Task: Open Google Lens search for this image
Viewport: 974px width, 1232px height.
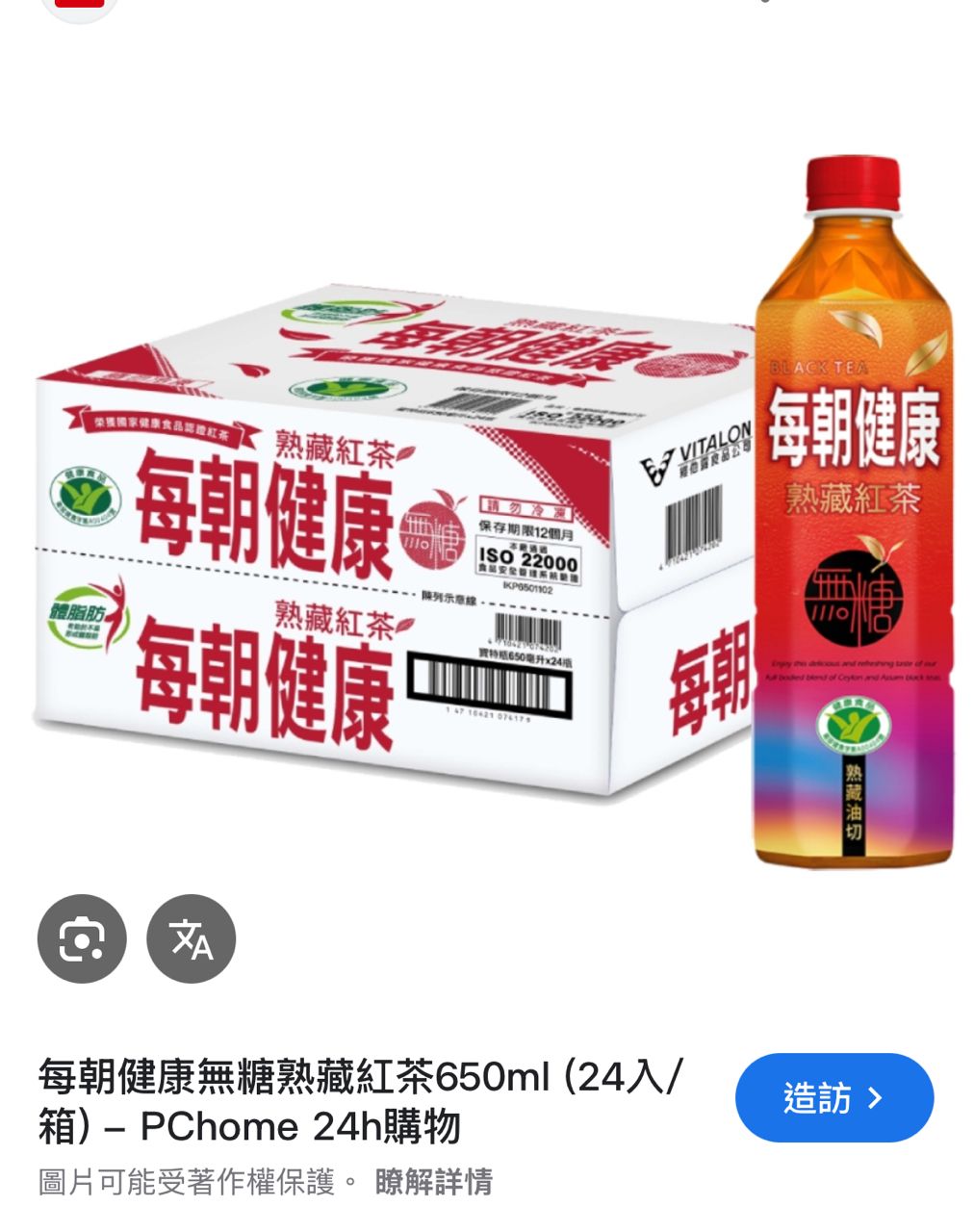Action: pyautogui.click(x=82, y=938)
